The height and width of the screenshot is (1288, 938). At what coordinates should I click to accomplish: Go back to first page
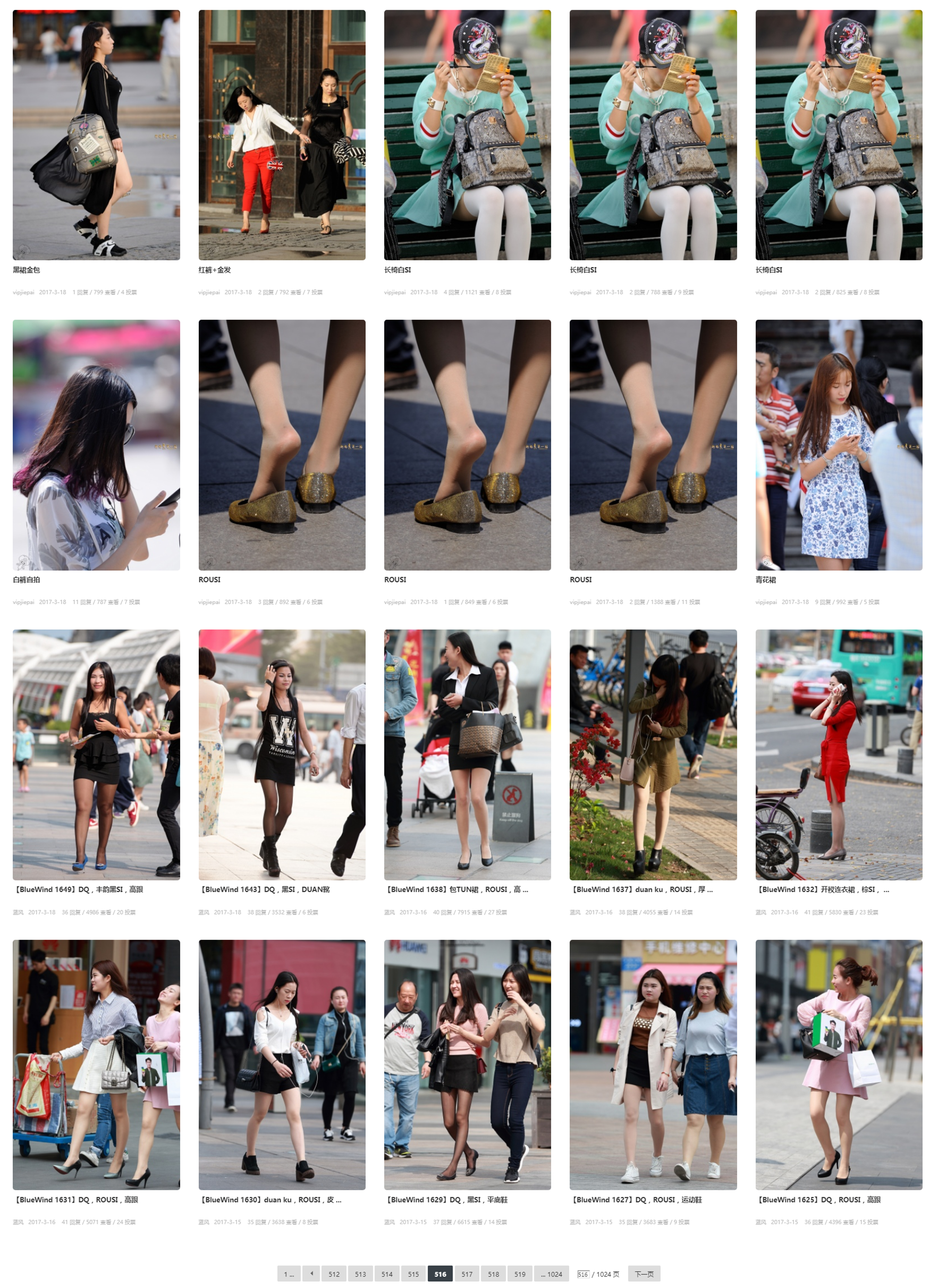point(289,1274)
